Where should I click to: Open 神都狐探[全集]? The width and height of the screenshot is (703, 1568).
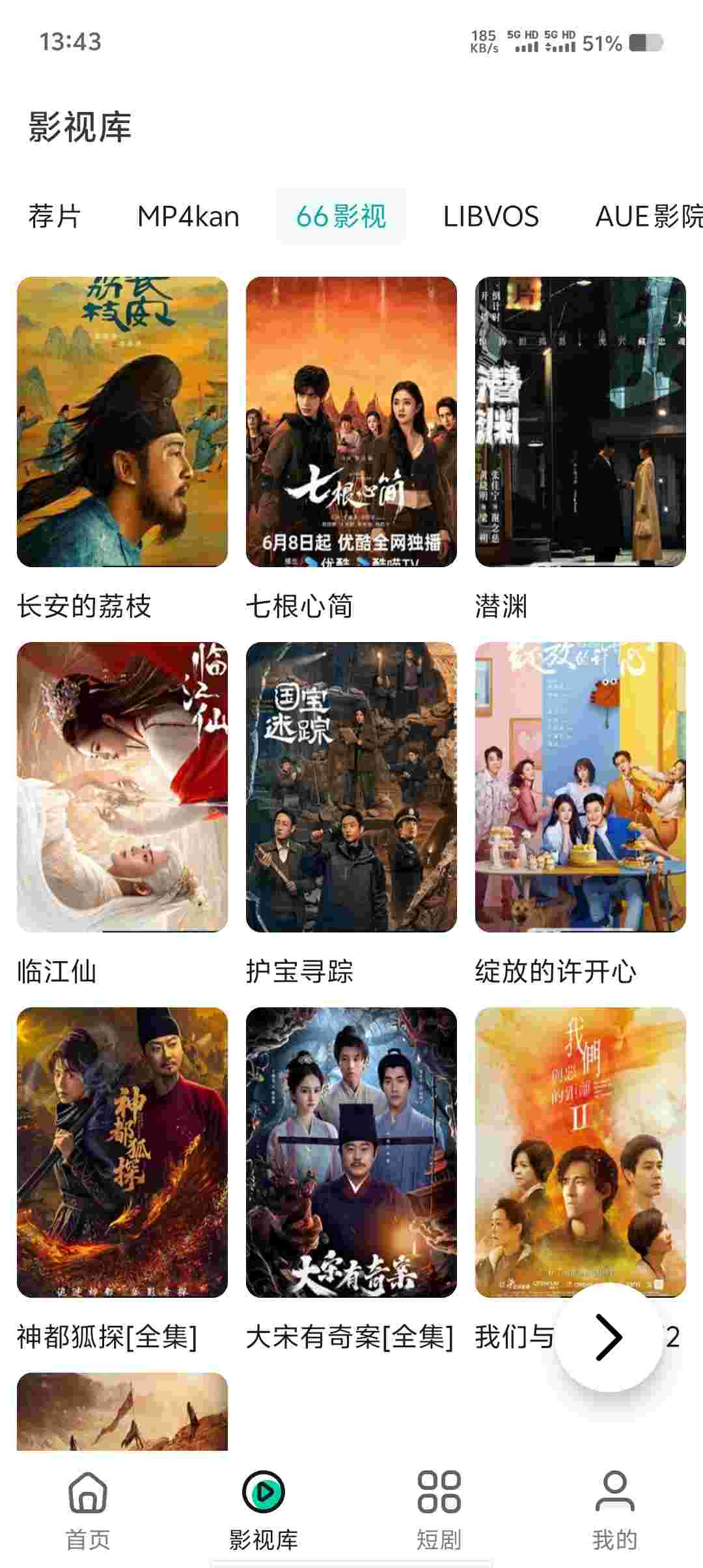122,1152
